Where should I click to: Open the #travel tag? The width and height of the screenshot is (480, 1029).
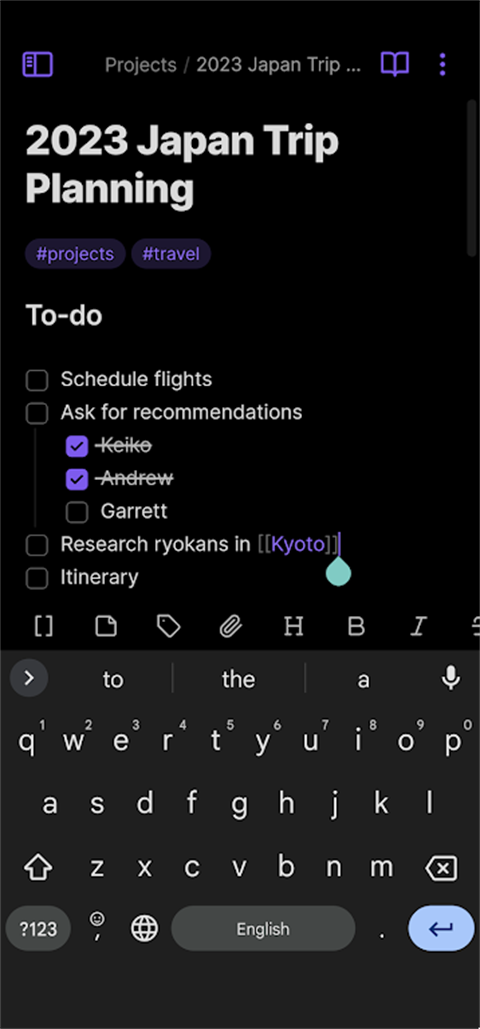(x=171, y=254)
